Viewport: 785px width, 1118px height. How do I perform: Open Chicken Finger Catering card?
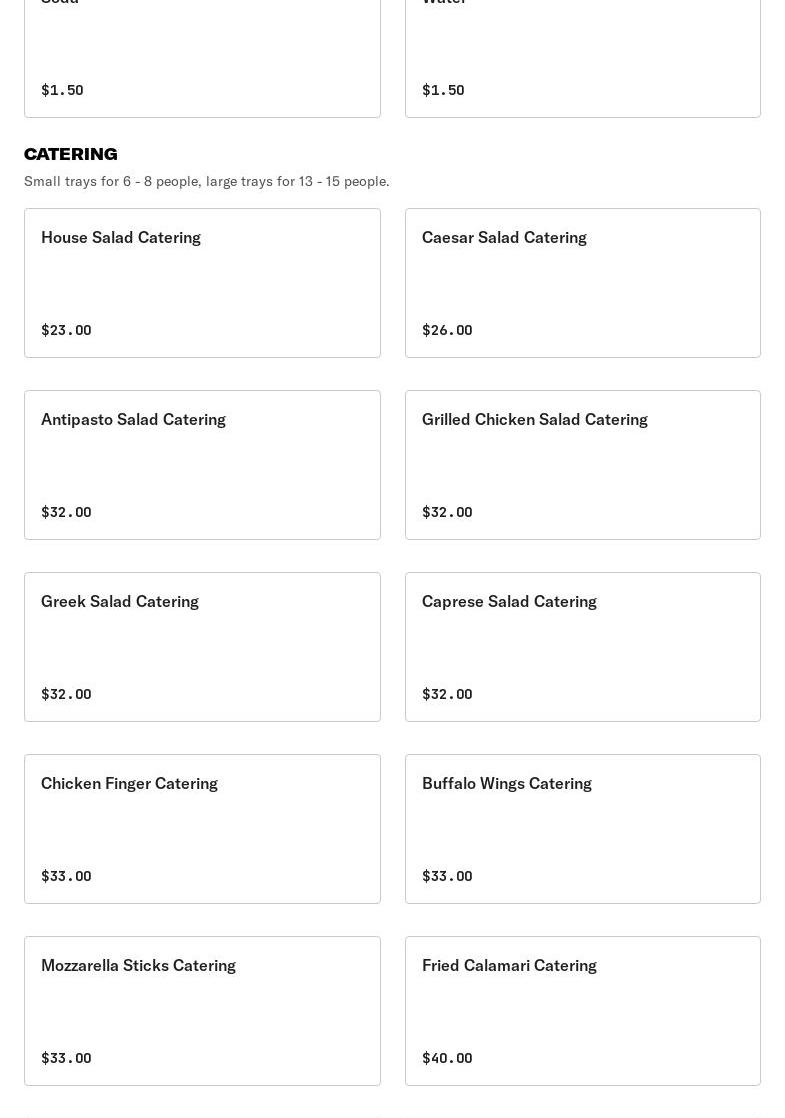202,829
